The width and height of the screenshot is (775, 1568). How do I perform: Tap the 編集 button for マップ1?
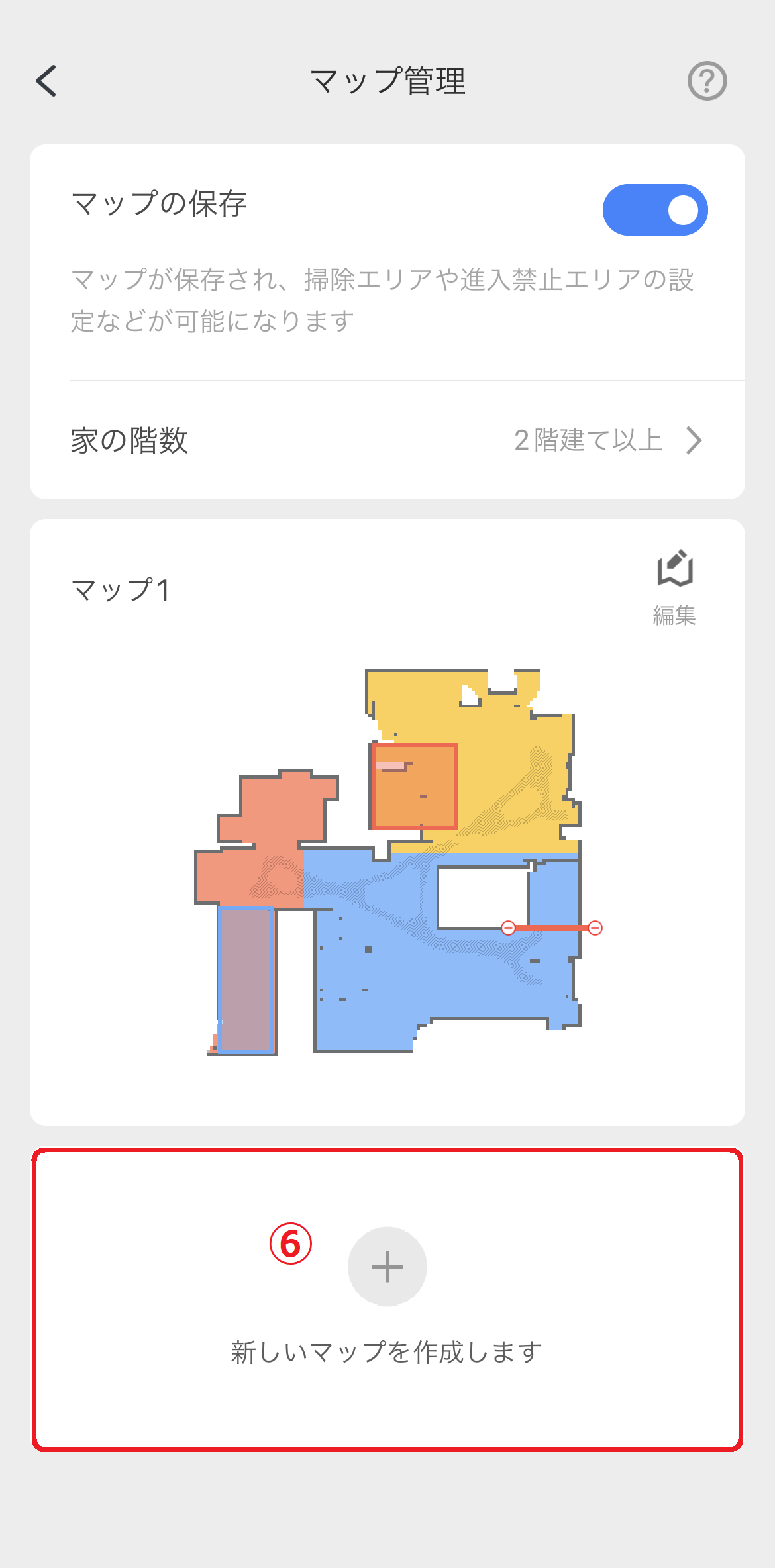[x=674, y=587]
